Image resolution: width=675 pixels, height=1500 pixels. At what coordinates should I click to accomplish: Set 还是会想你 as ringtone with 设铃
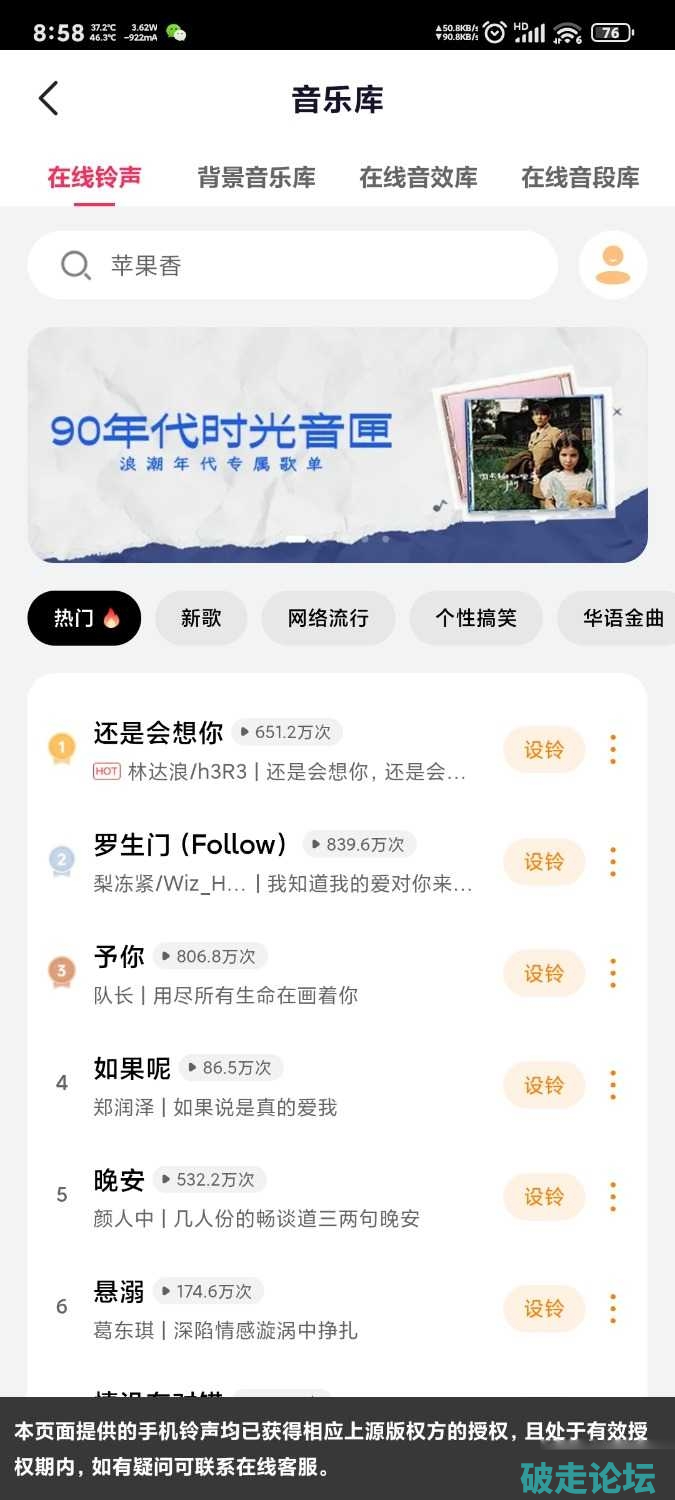point(543,750)
